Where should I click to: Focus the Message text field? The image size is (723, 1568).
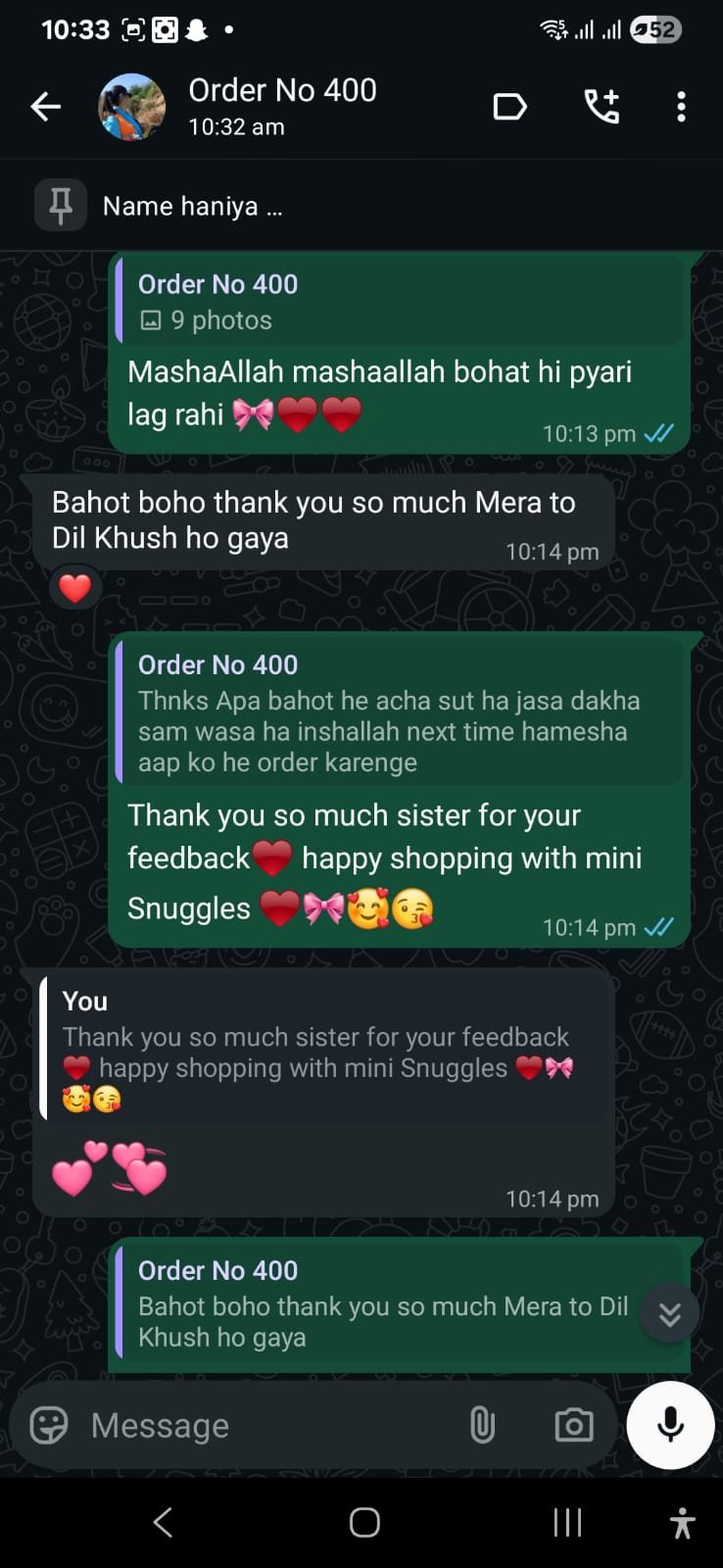pos(265,1425)
